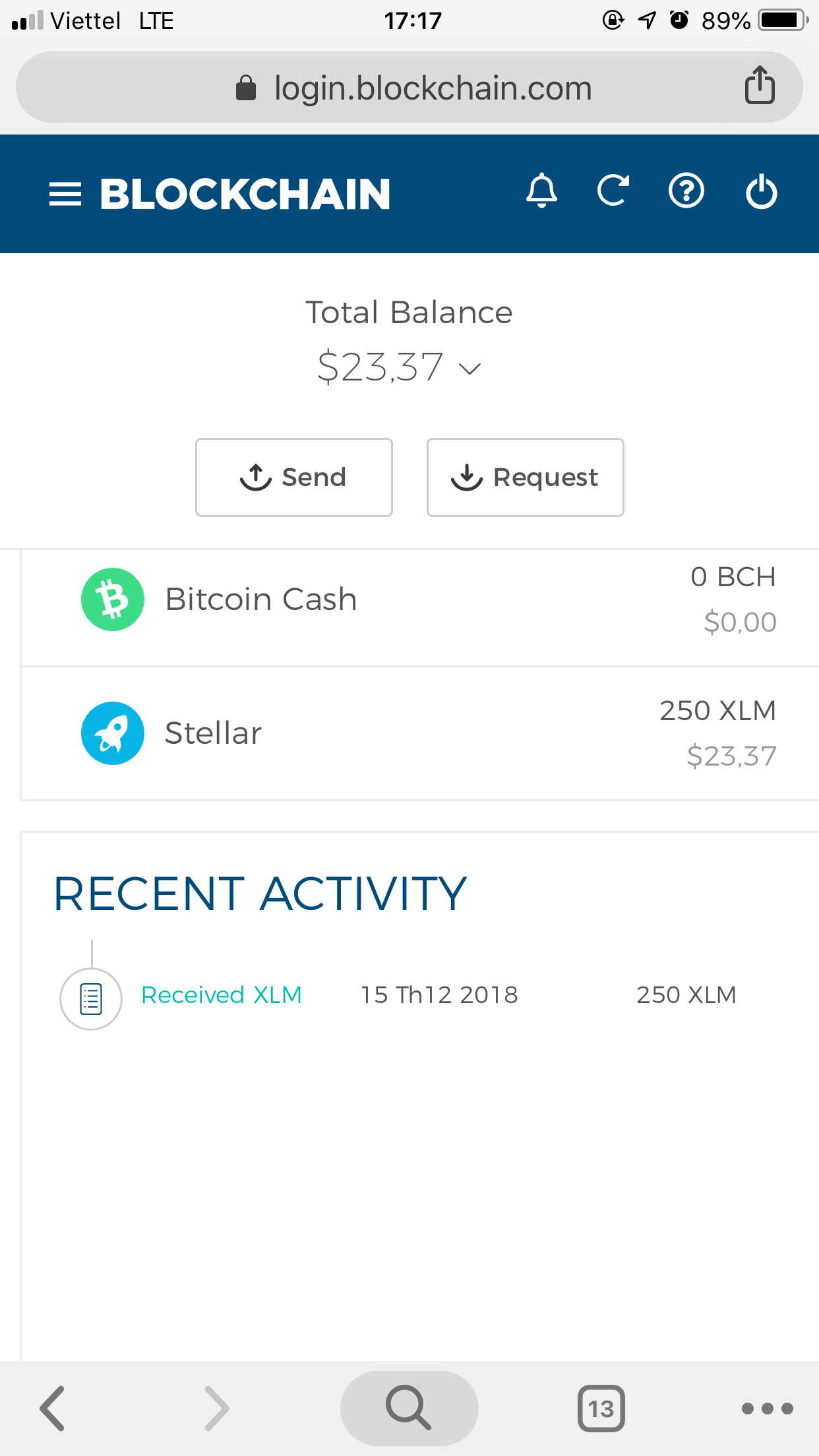View the Received XLM transaction

(222, 995)
